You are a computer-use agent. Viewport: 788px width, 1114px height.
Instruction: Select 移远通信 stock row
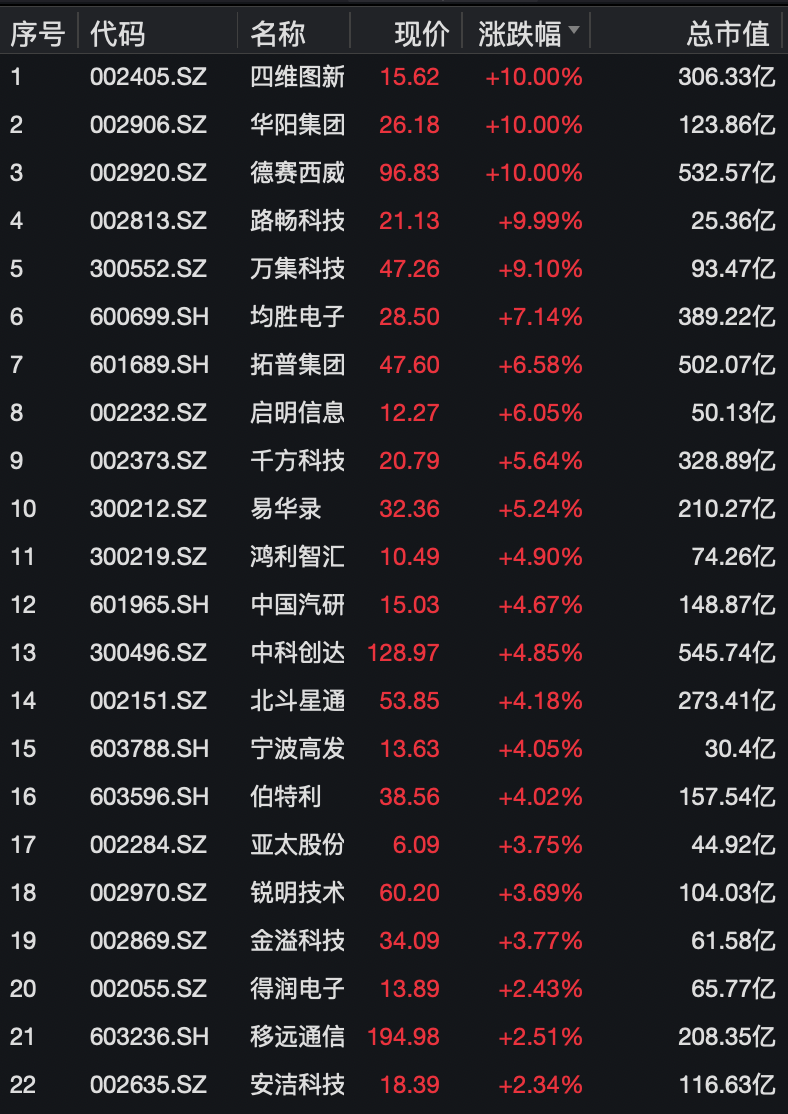point(297,1037)
